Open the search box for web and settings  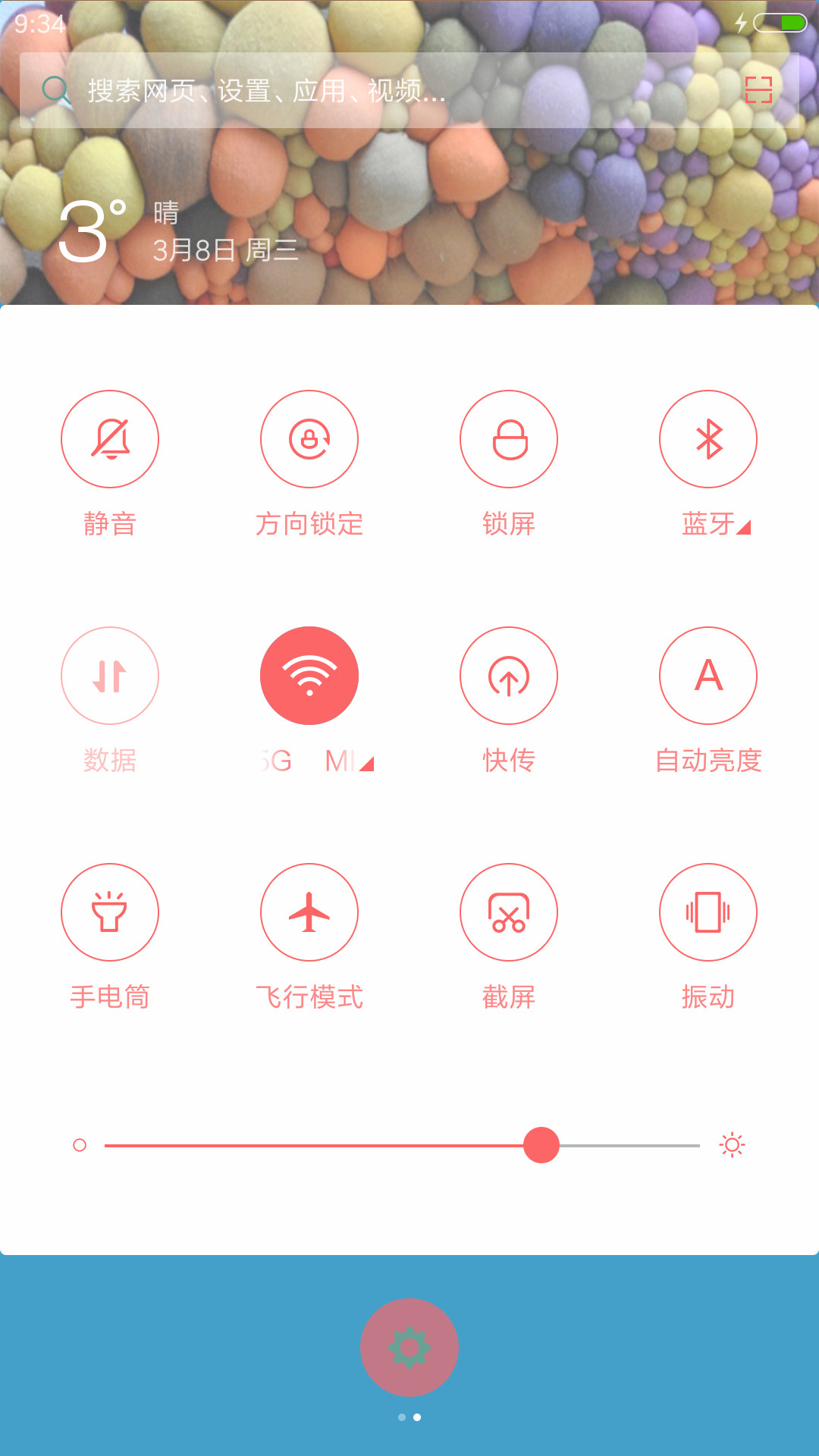coord(409,90)
